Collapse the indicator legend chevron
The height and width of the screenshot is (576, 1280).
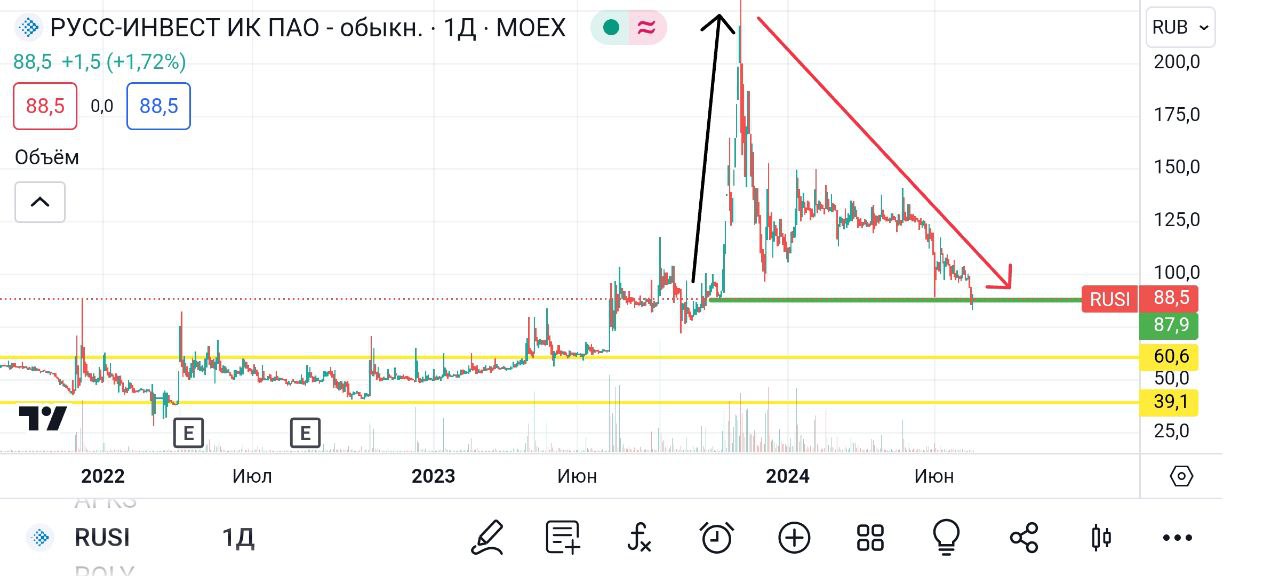[40, 202]
